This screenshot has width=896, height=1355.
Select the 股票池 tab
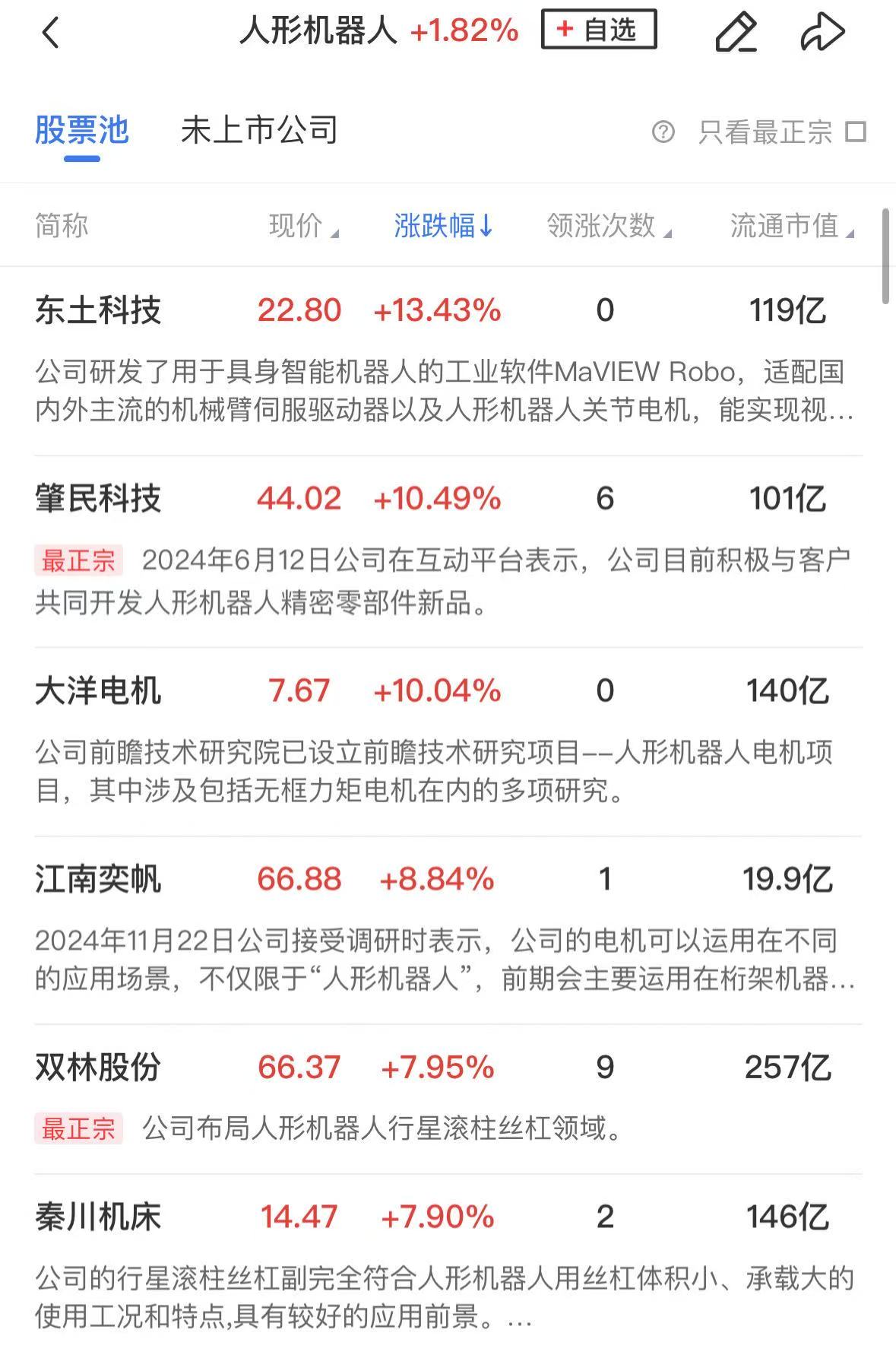[x=82, y=131]
